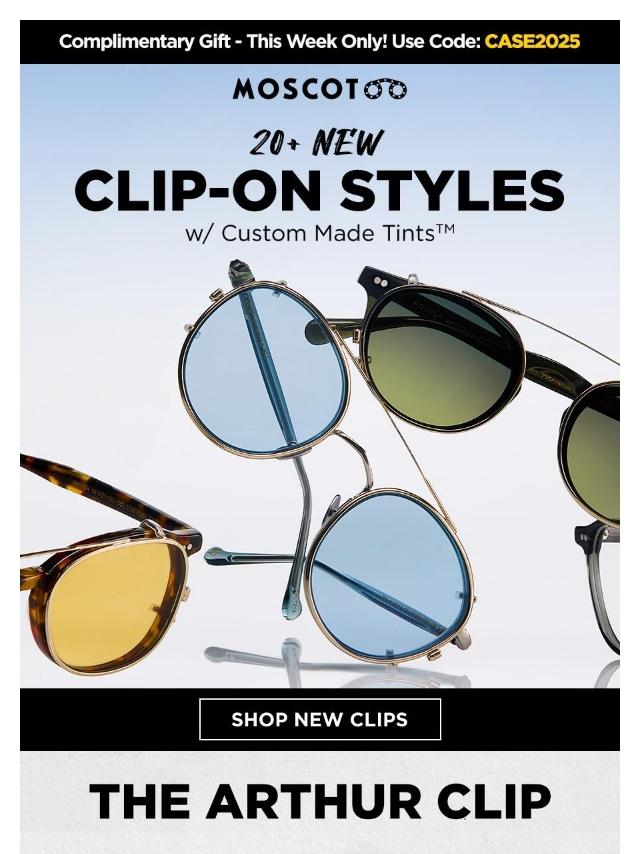This screenshot has height=854, width=640.
Task: Tap the Shop New Clips button
Action: [x=320, y=719]
